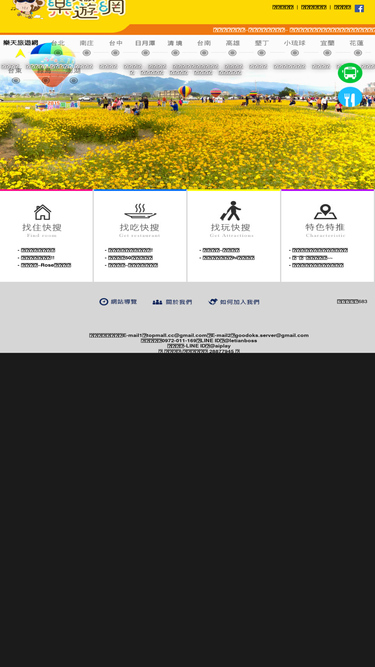The height and width of the screenshot is (667, 375).
Task: Open the 如何加入我們 join us link
Action: (x=234, y=302)
